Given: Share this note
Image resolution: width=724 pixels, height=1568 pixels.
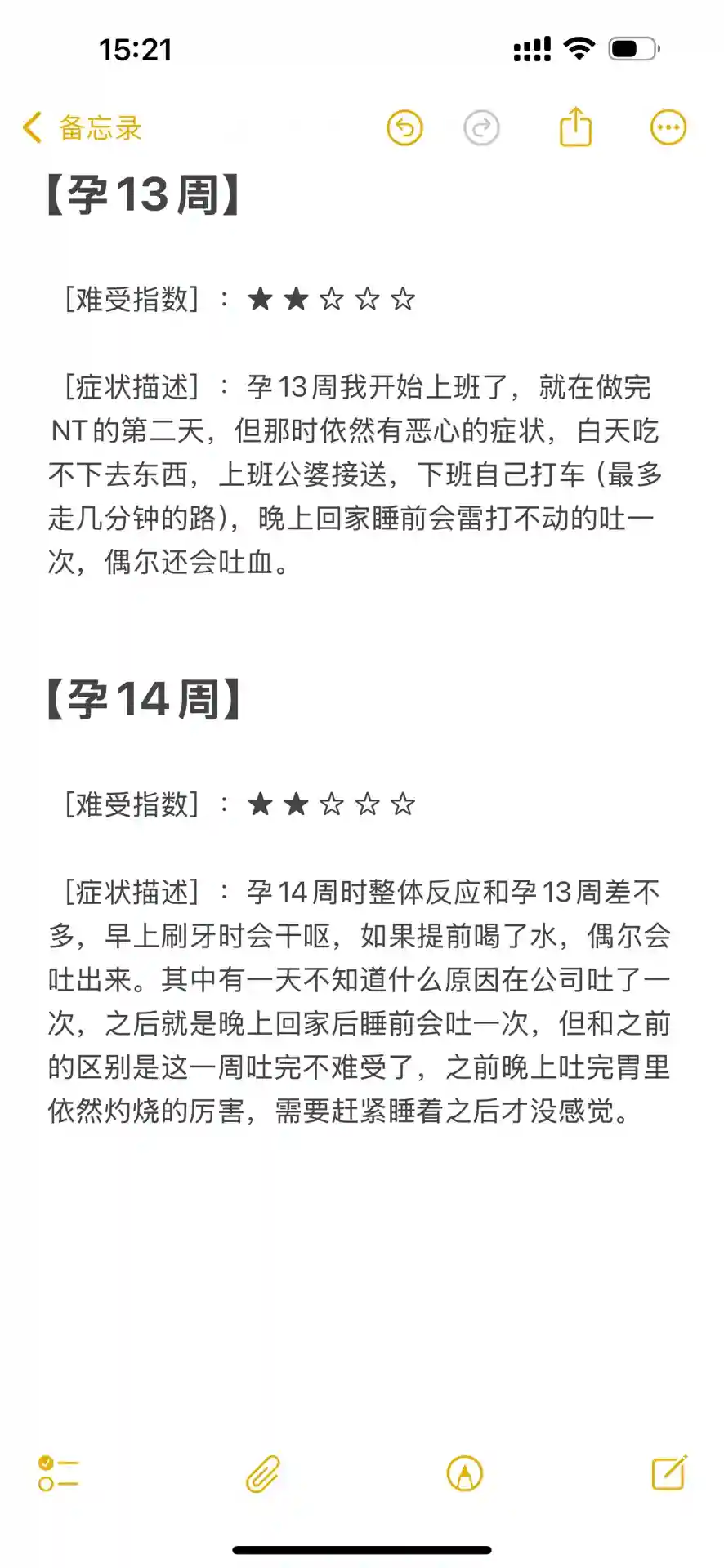Looking at the screenshot, I should coord(575,127).
